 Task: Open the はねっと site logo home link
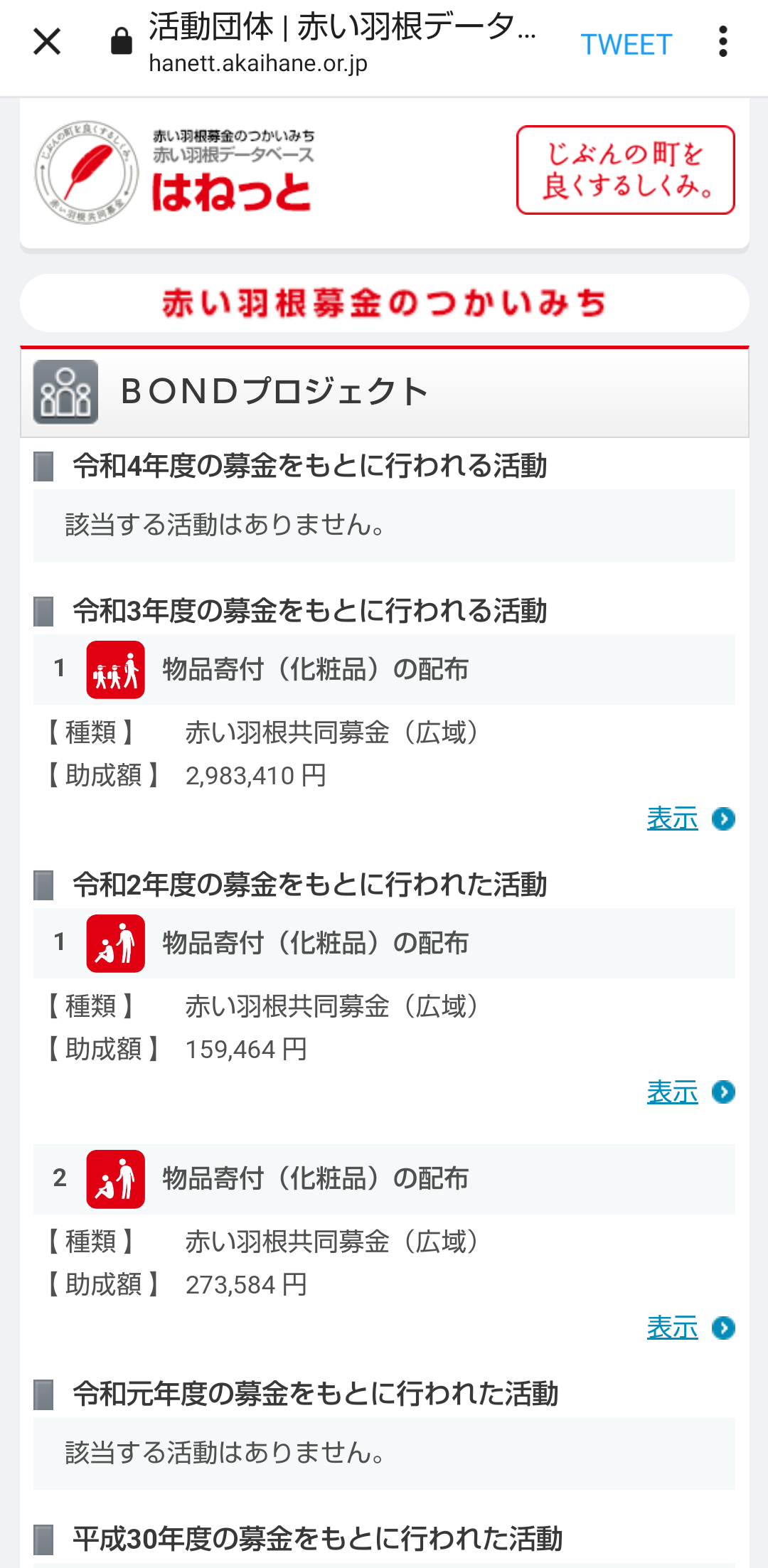pyautogui.click(x=175, y=172)
